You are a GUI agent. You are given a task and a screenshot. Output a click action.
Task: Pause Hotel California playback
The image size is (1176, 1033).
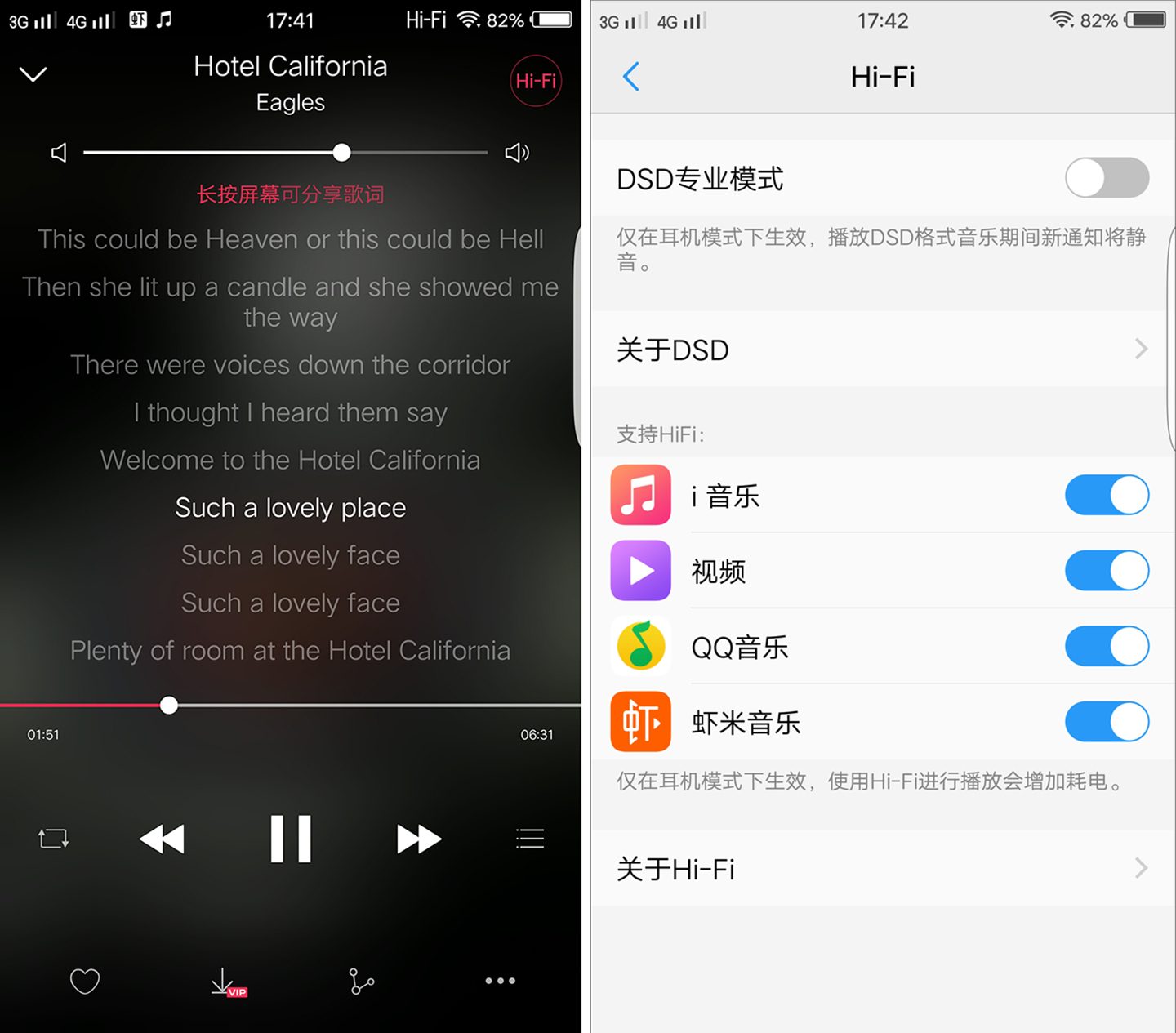coord(291,839)
